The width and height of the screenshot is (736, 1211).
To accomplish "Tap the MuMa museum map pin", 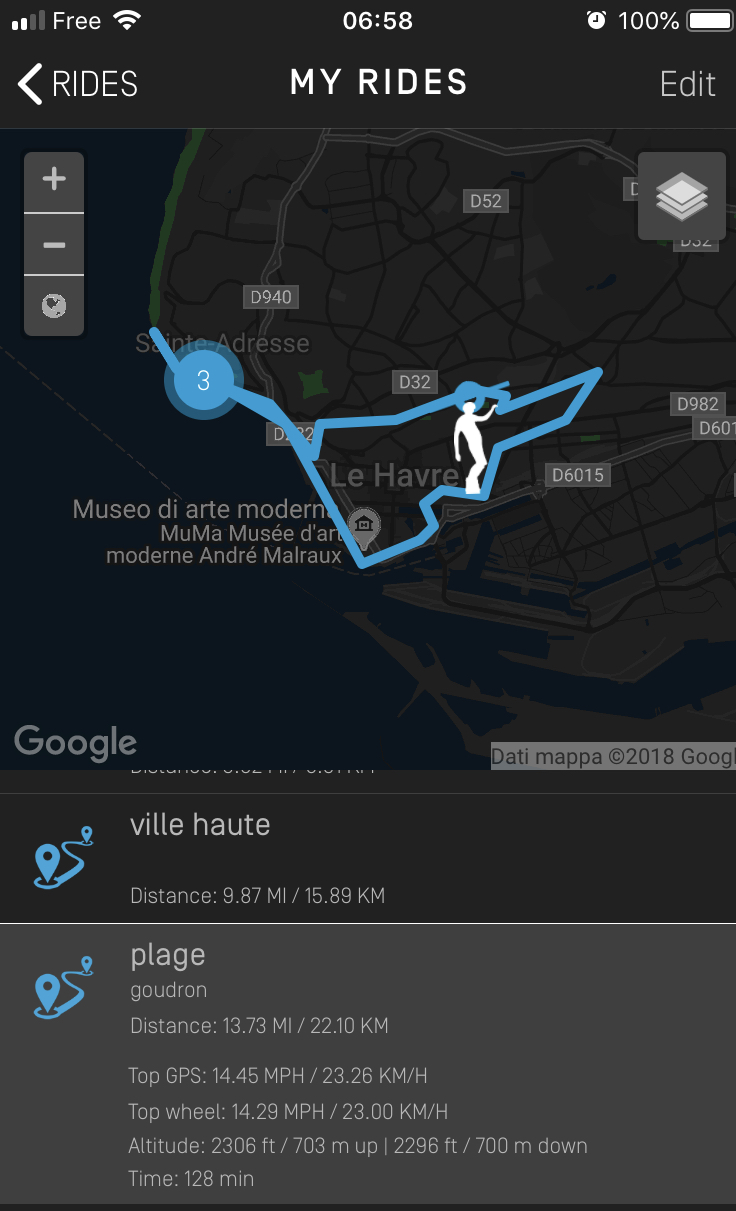I will (x=364, y=526).
